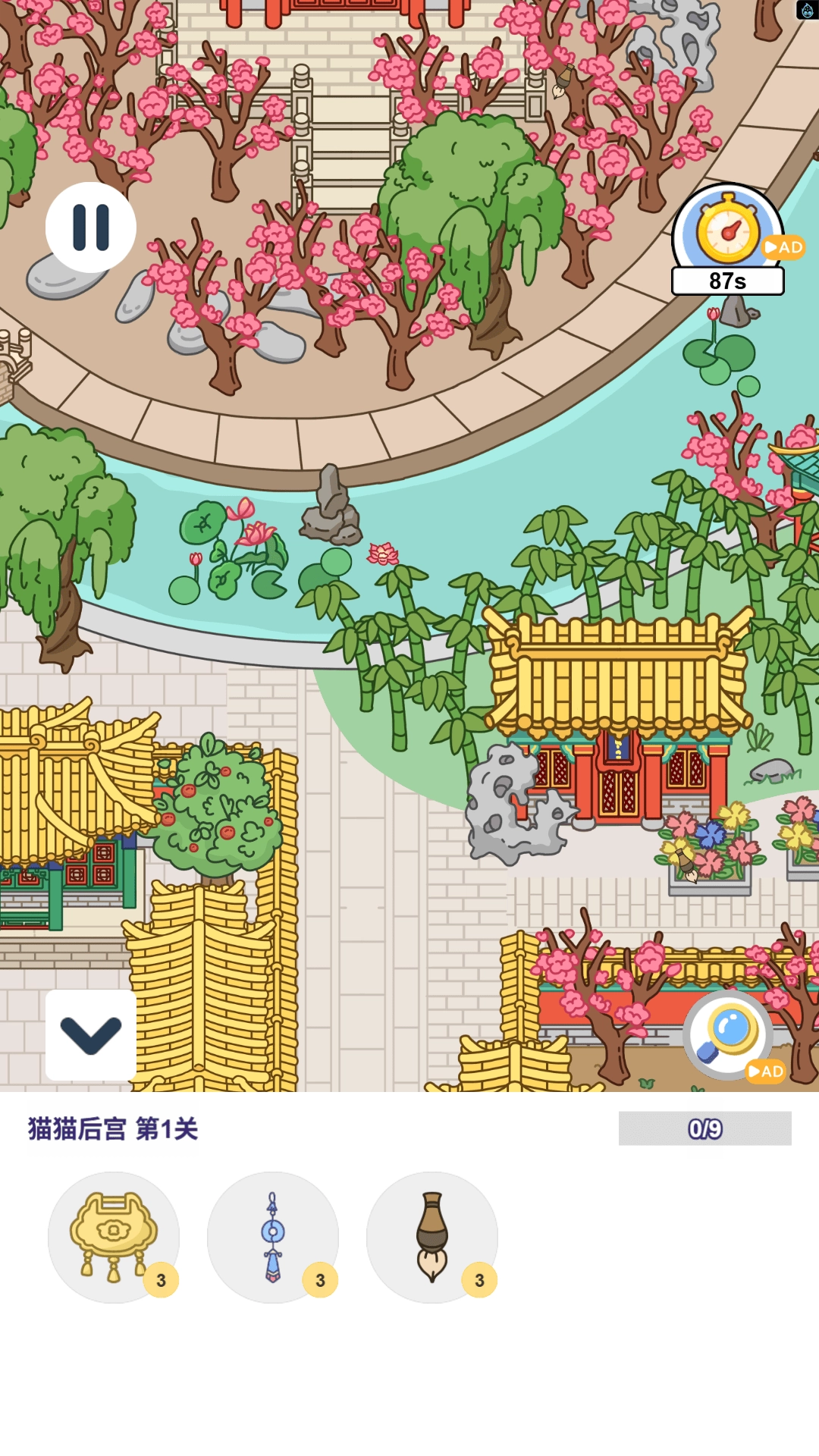Click the gray rockery beside the red temple

510,800
